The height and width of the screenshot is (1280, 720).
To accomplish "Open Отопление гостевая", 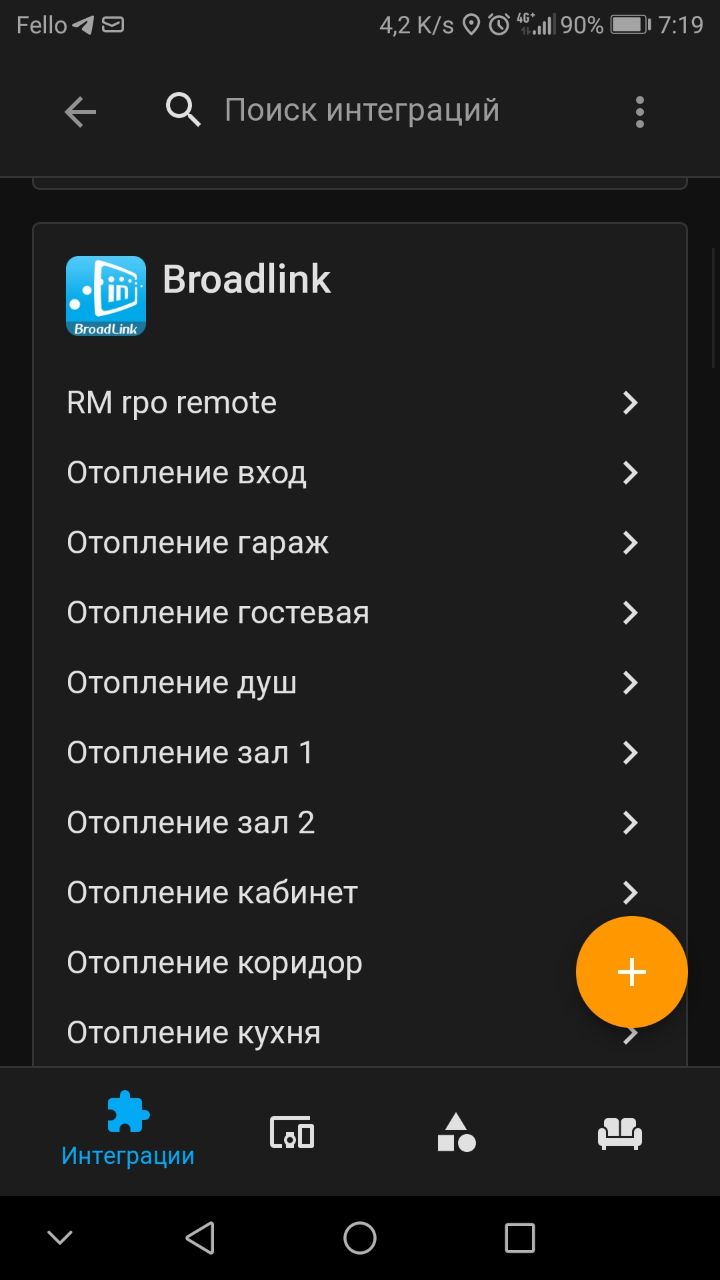I will click(x=350, y=613).
